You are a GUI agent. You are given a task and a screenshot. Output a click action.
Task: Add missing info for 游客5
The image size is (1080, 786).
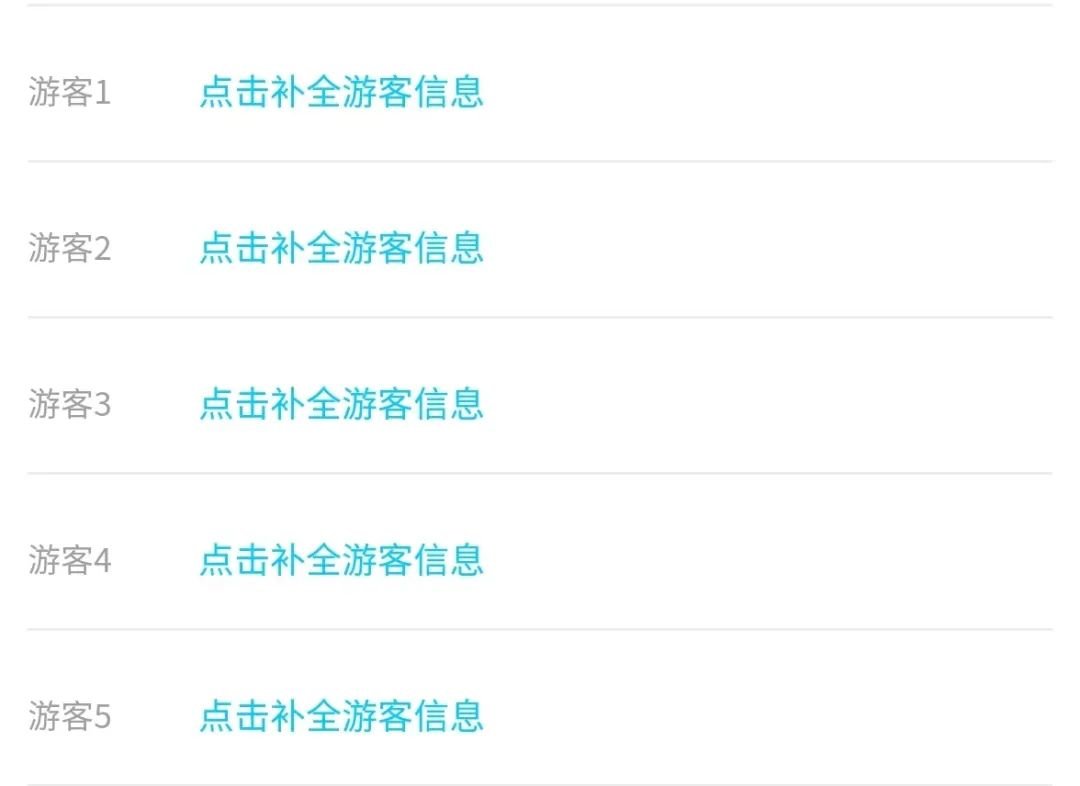341,716
